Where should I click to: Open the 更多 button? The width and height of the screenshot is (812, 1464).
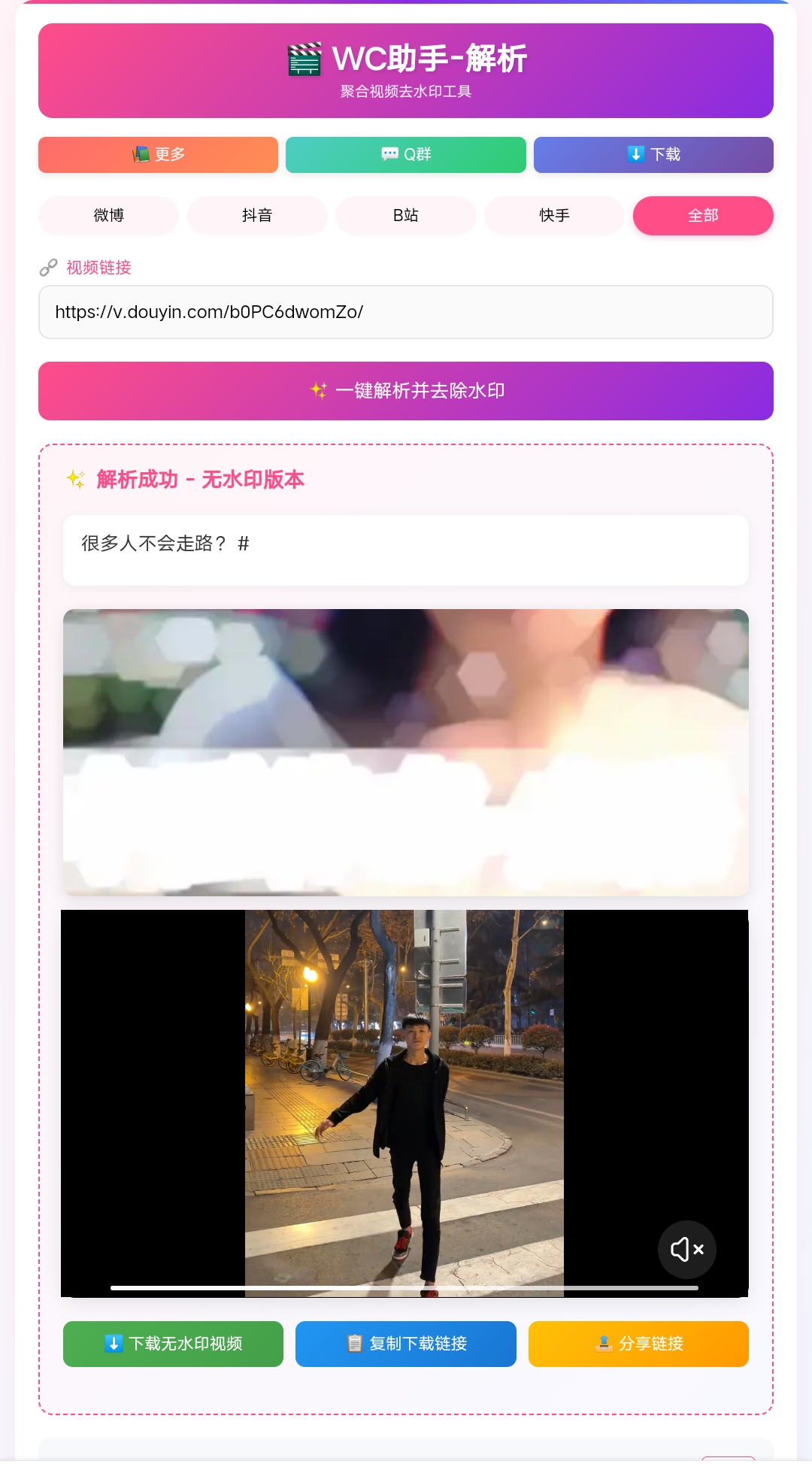coord(158,155)
